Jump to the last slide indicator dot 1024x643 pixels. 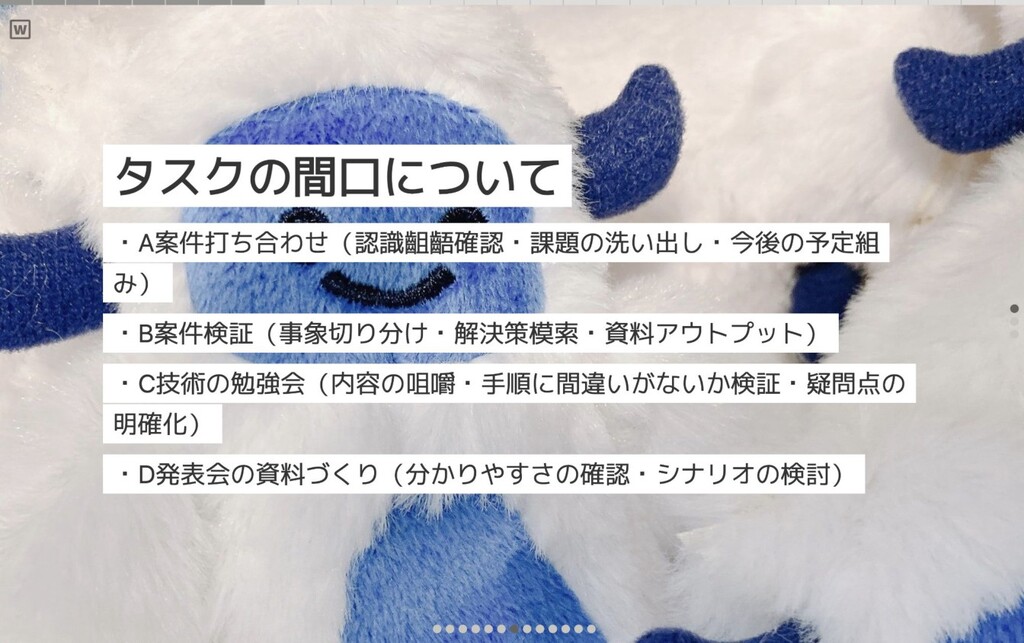591,629
